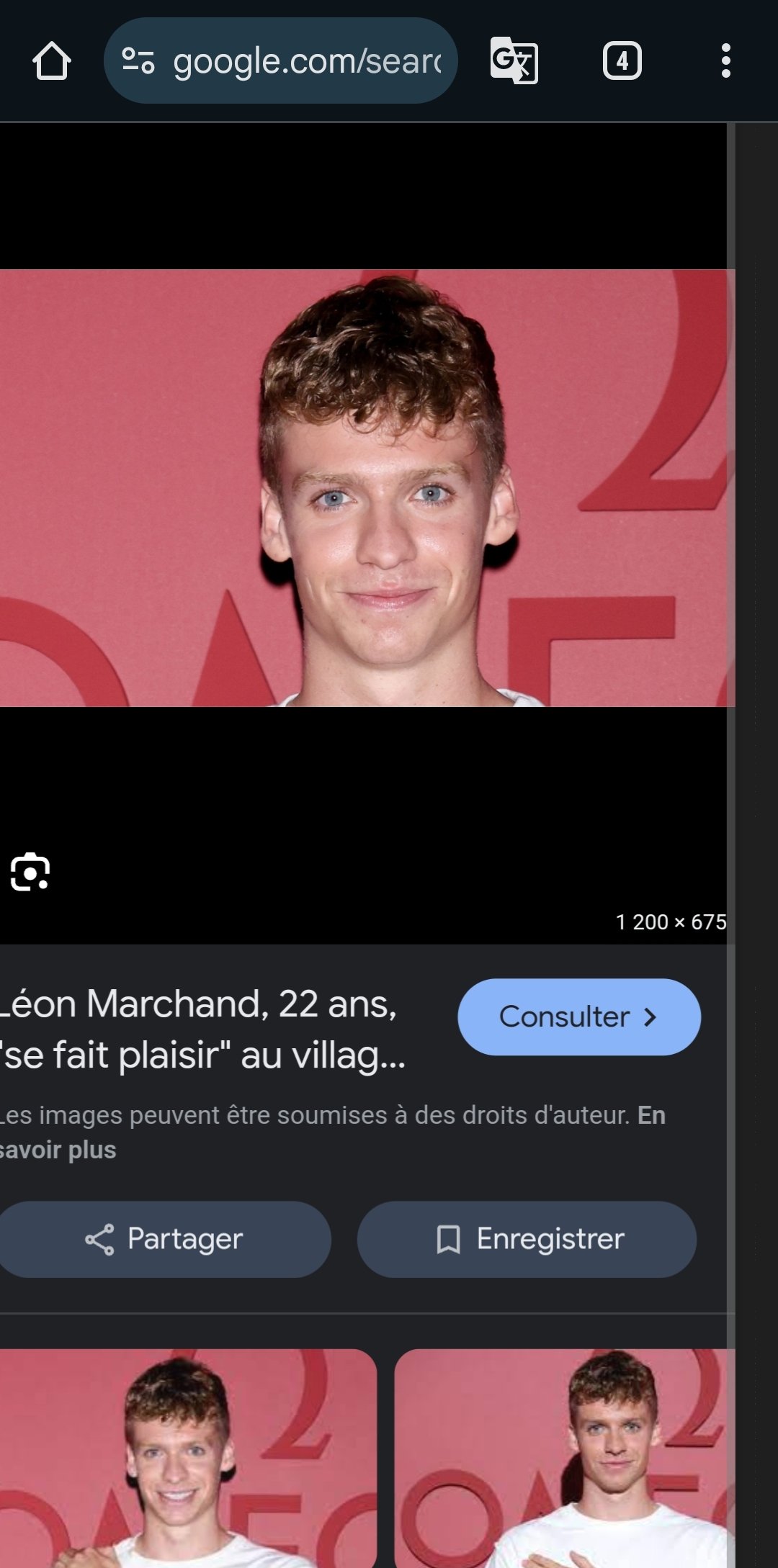Share this image via Partager
This screenshot has width=778, height=1568.
(164, 1239)
